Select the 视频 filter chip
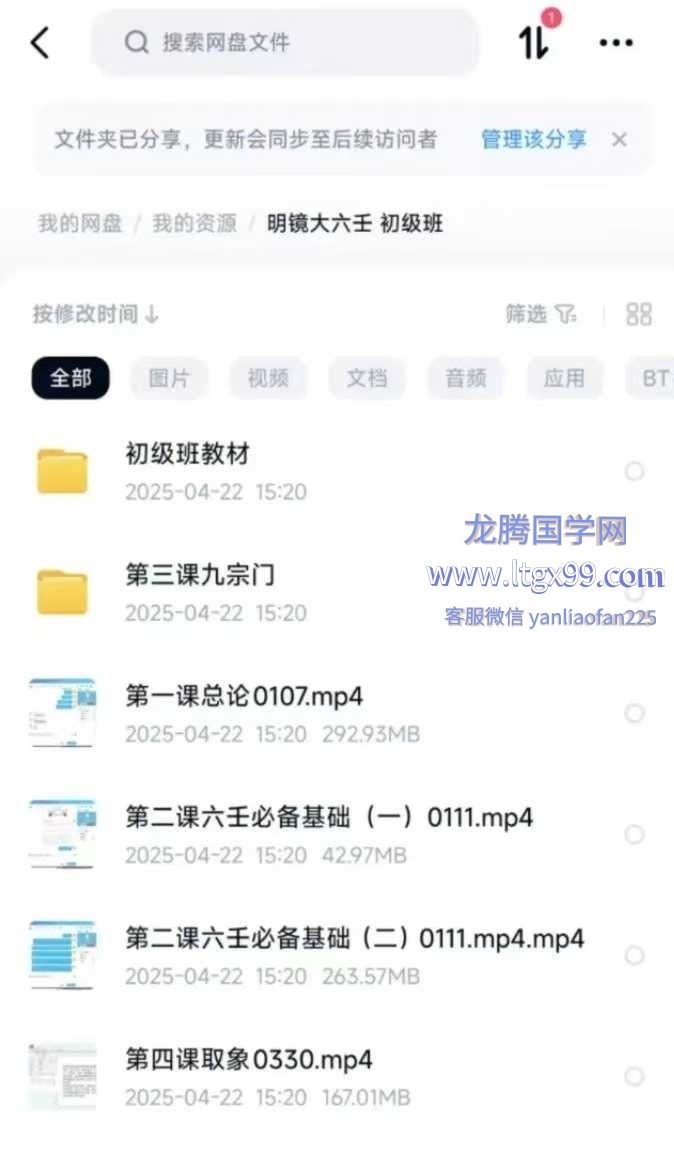This screenshot has height=1150, width=674. click(x=268, y=378)
